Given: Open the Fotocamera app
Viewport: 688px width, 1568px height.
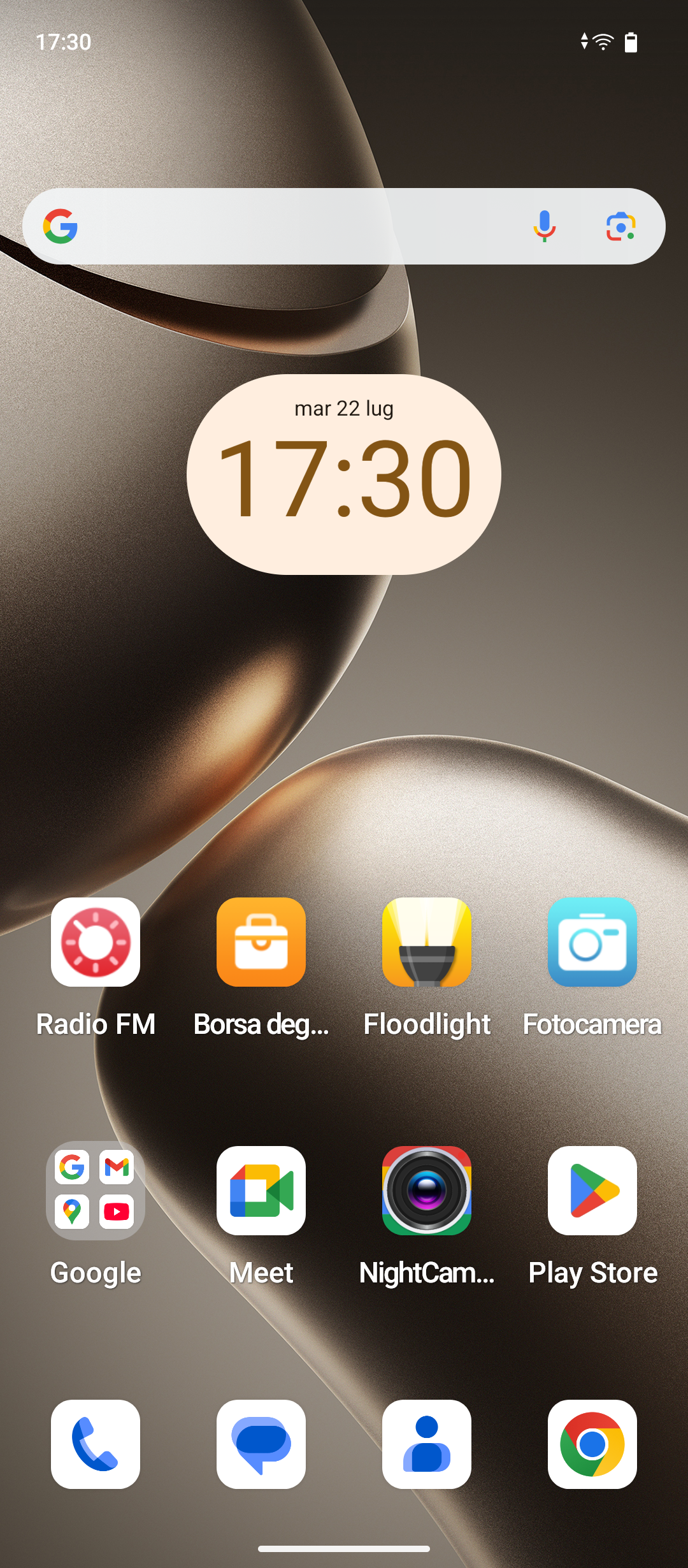Looking at the screenshot, I should point(592,942).
